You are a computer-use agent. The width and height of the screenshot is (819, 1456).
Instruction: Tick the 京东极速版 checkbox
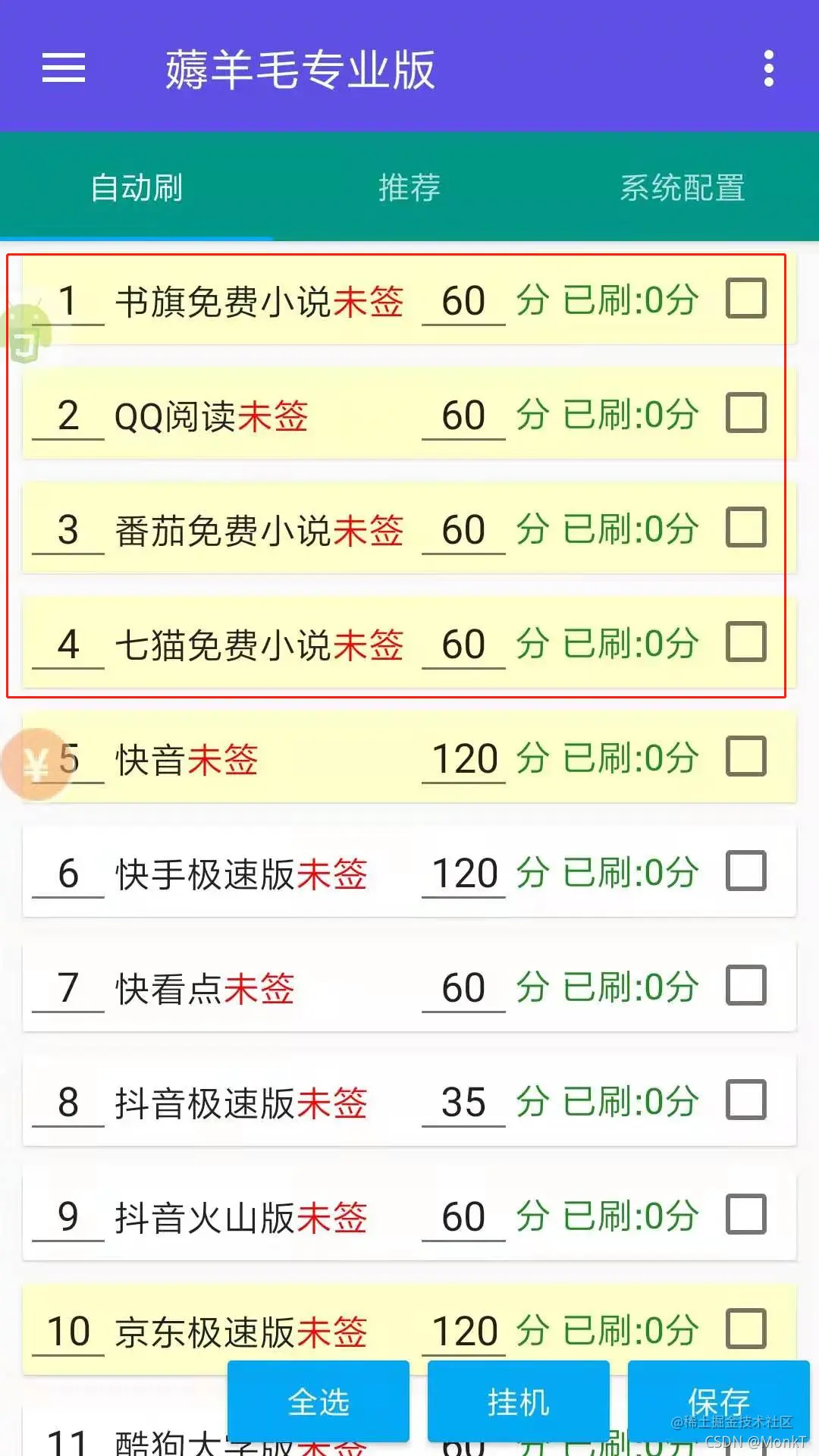tap(746, 1329)
